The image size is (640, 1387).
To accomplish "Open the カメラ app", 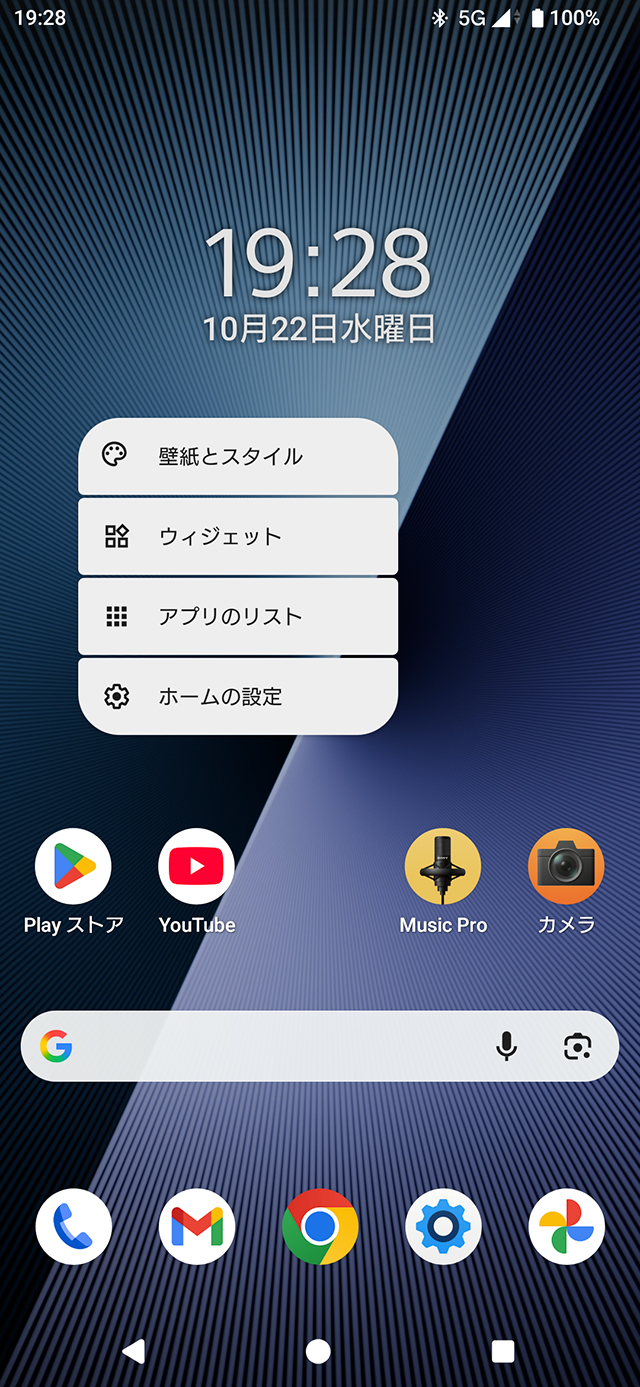I will click(566, 867).
